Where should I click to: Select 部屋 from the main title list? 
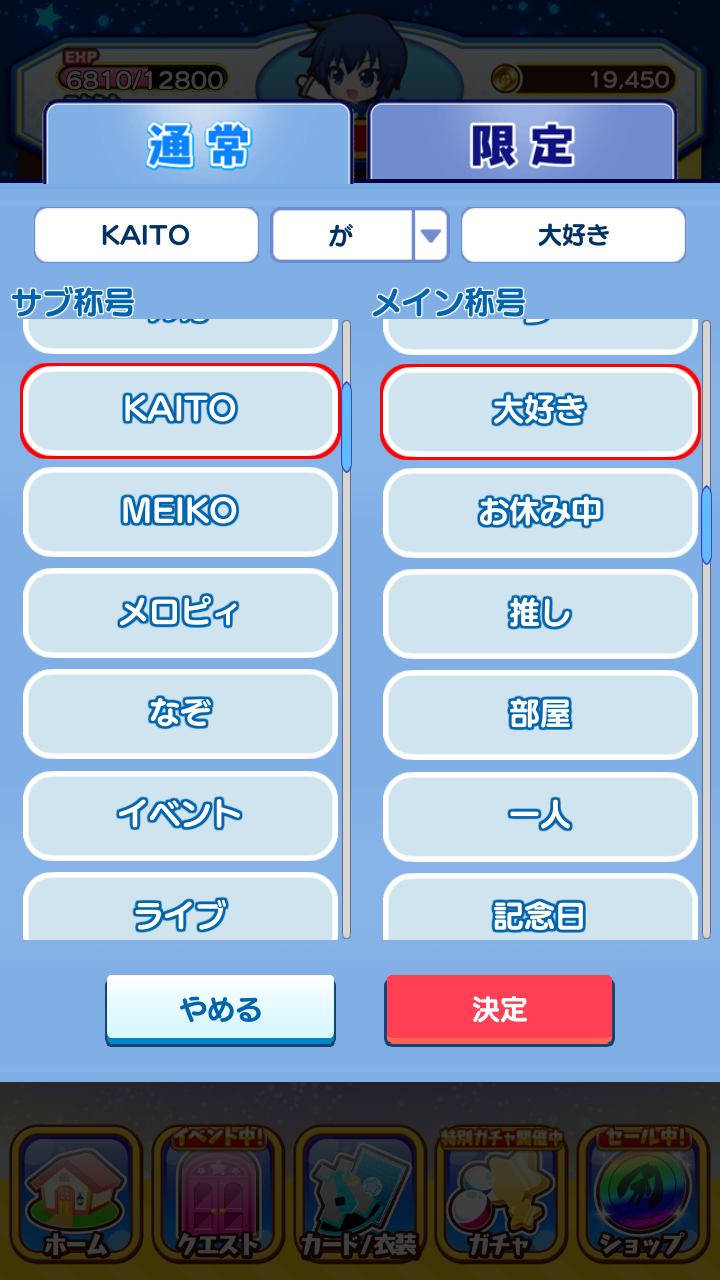pos(540,714)
